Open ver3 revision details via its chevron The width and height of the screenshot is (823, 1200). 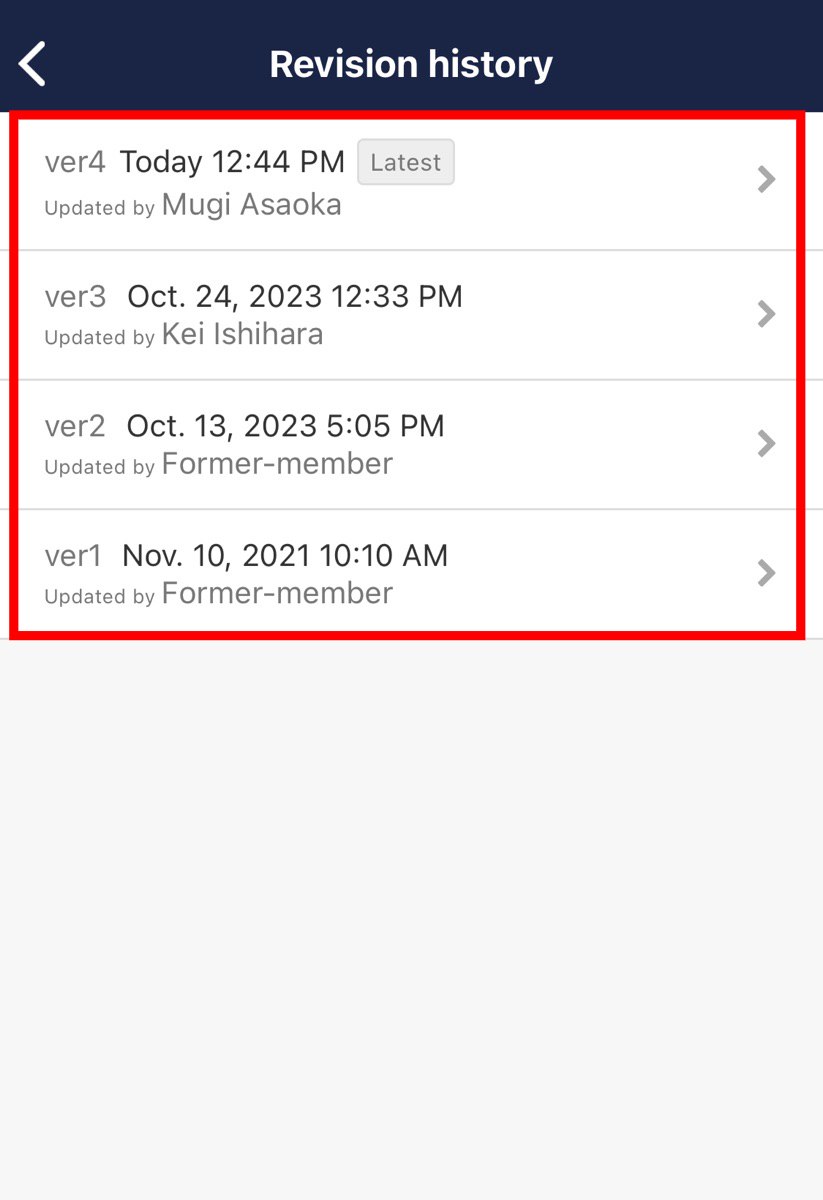pyautogui.click(x=766, y=314)
